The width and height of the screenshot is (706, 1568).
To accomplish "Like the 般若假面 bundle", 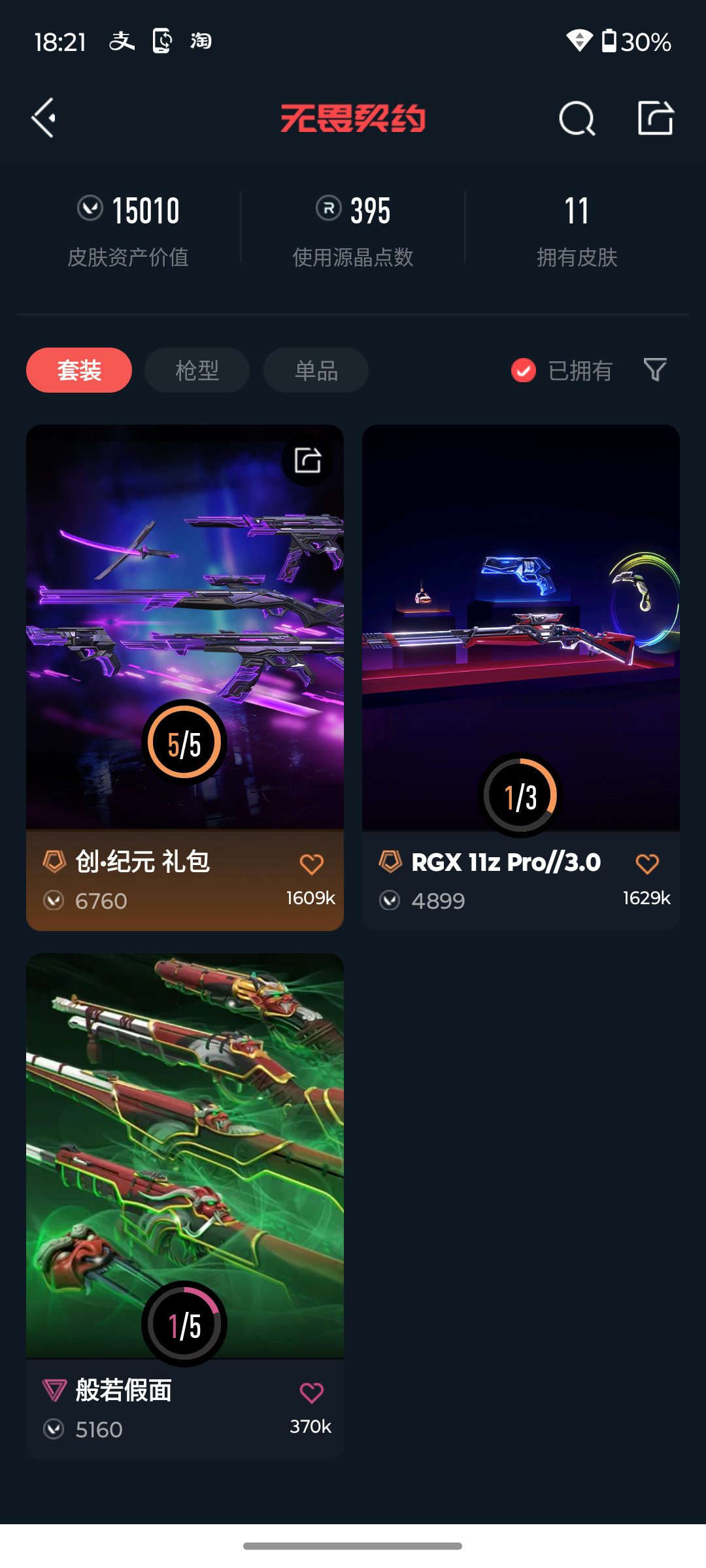I will (x=312, y=1392).
